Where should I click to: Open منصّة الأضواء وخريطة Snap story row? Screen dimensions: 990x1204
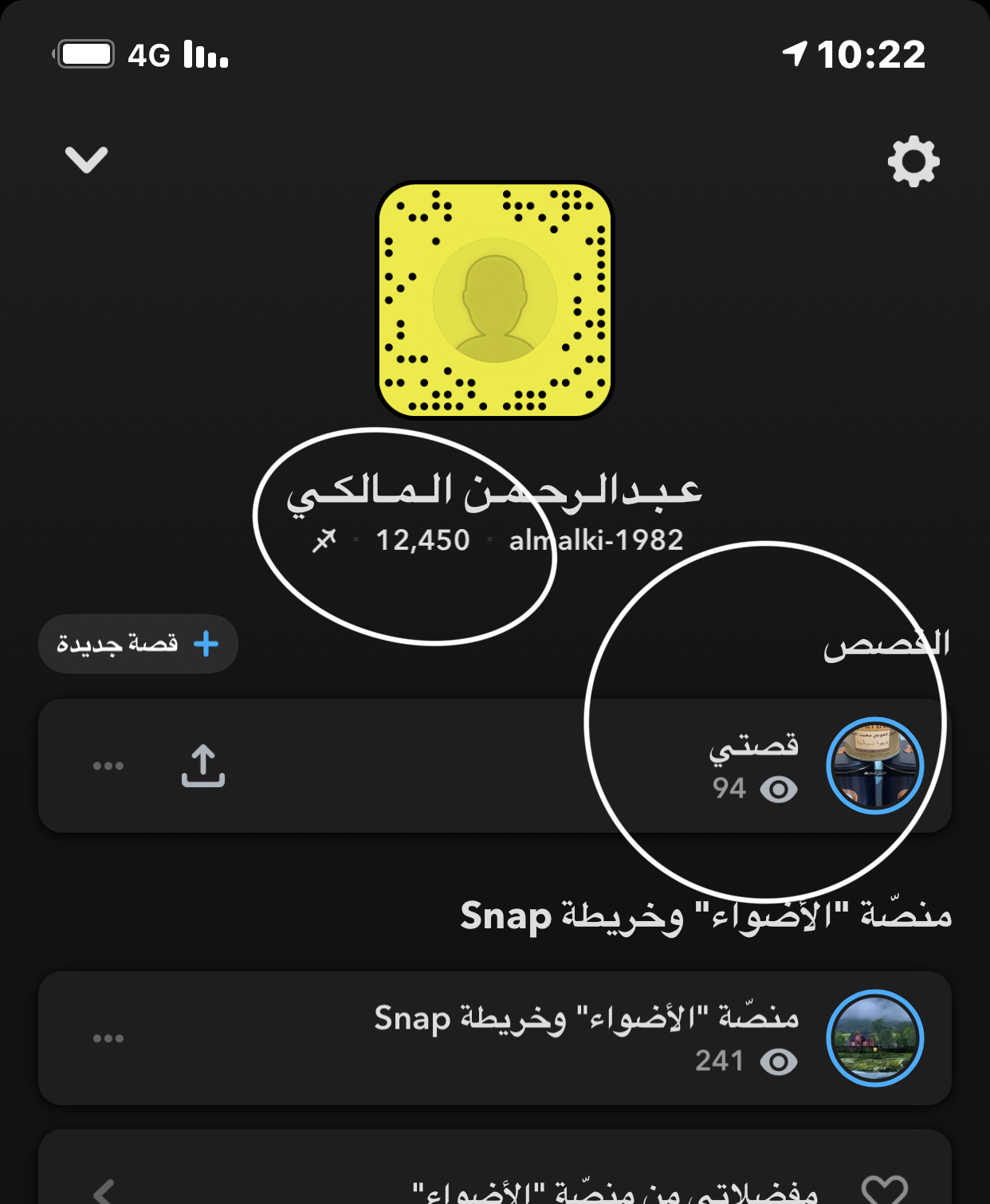pyautogui.click(x=558, y=1037)
